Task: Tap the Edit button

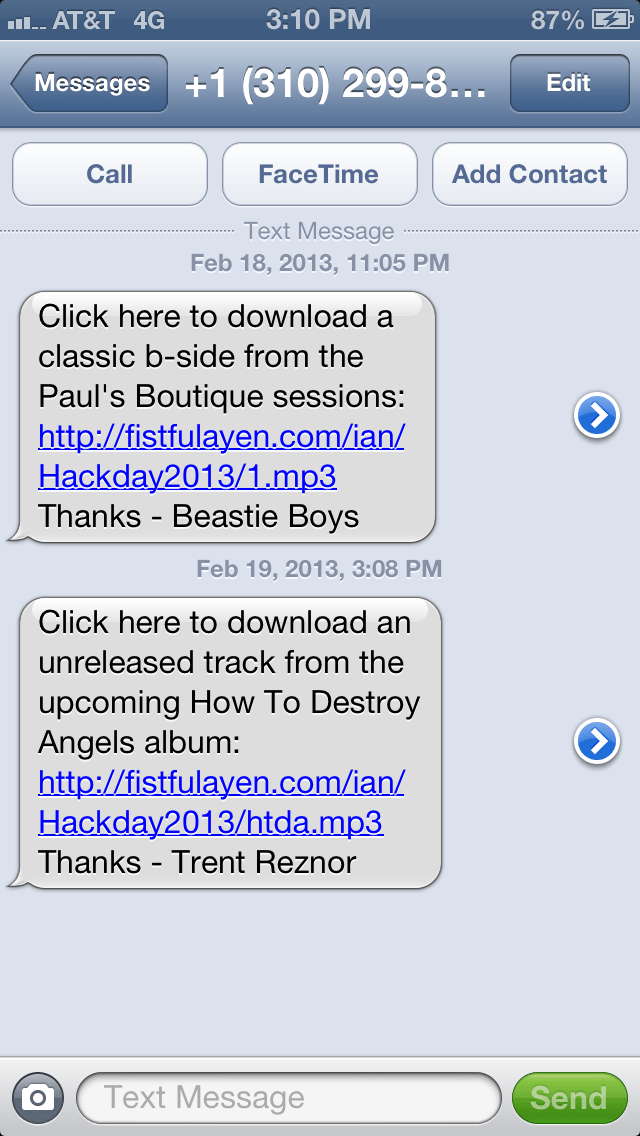Action: pyautogui.click(x=568, y=84)
